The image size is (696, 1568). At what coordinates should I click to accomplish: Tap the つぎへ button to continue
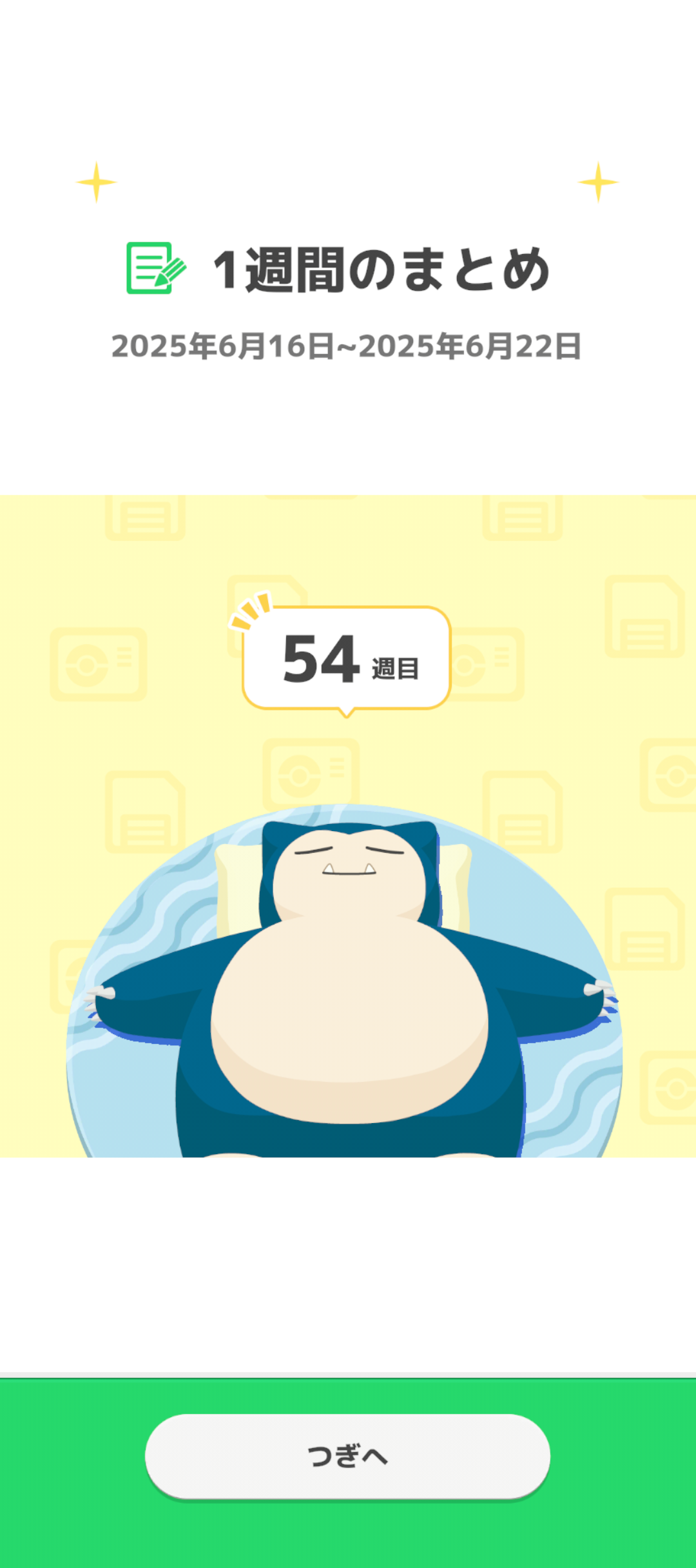[x=347, y=1456]
